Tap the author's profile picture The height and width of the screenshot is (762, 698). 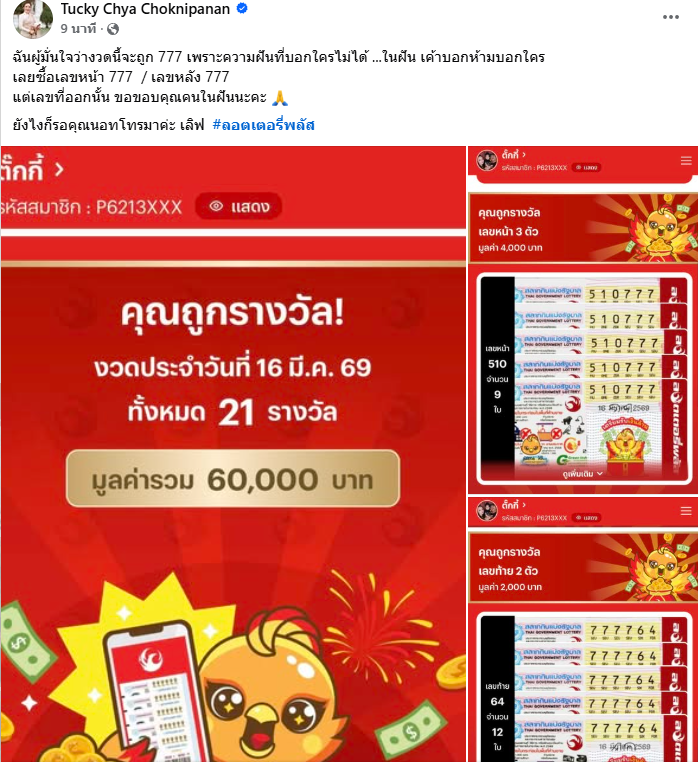coord(33,18)
